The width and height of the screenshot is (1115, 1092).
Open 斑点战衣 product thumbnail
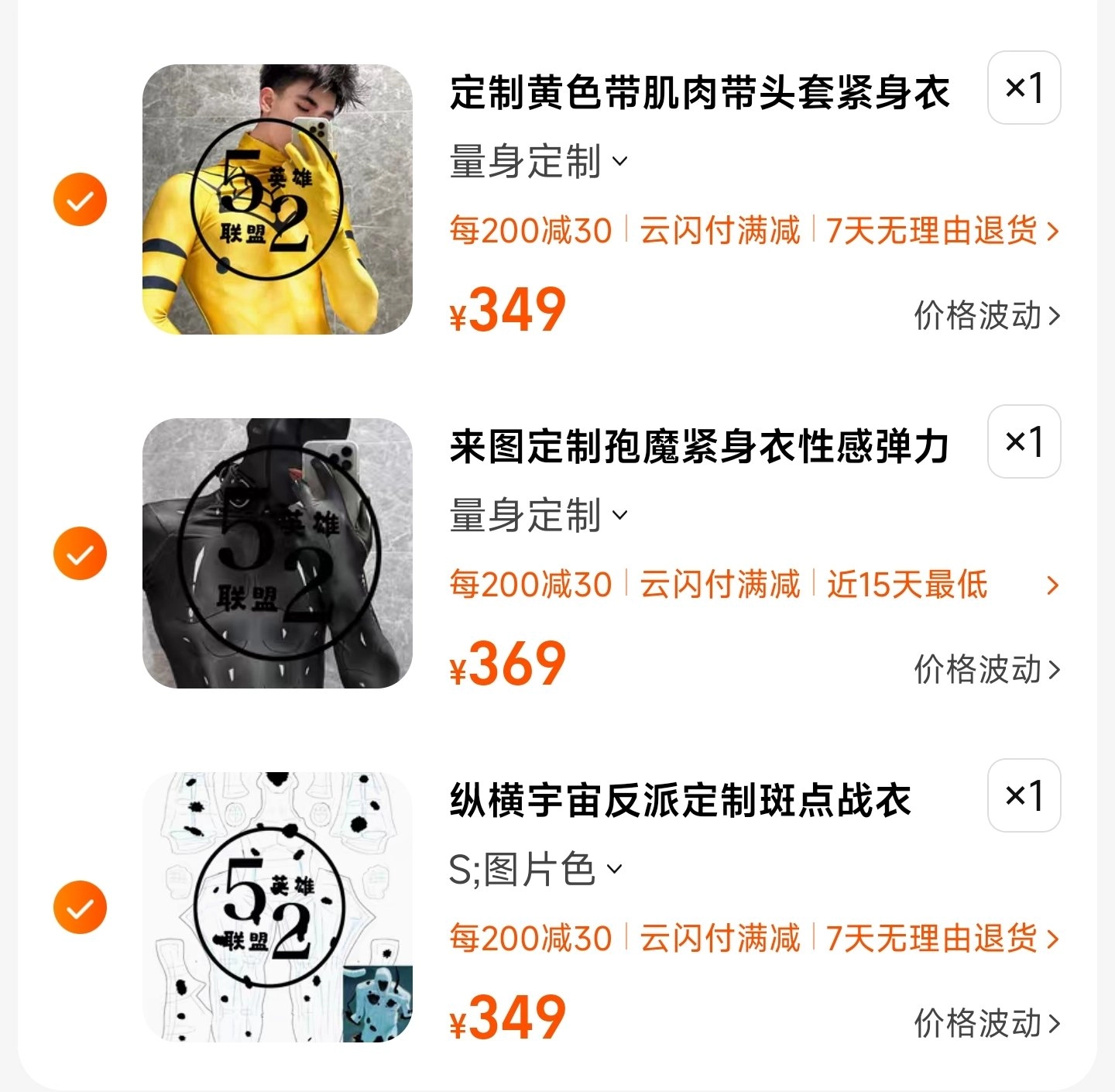click(x=277, y=907)
